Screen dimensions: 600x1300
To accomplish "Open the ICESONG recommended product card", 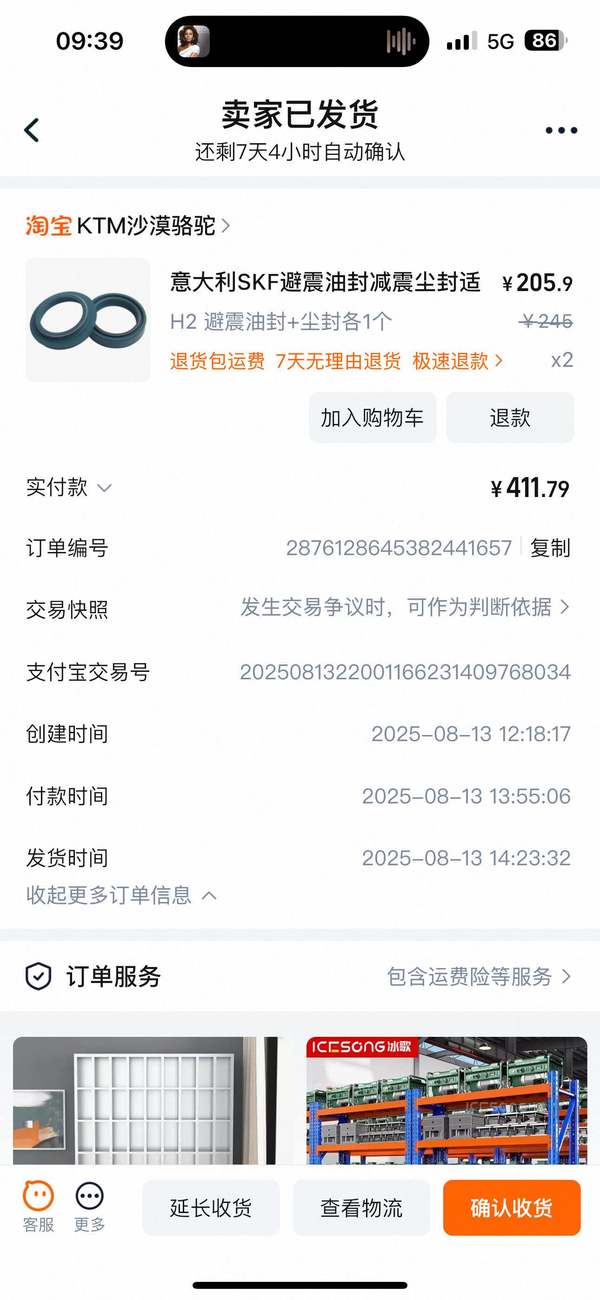I will [x=446, y=1100].
